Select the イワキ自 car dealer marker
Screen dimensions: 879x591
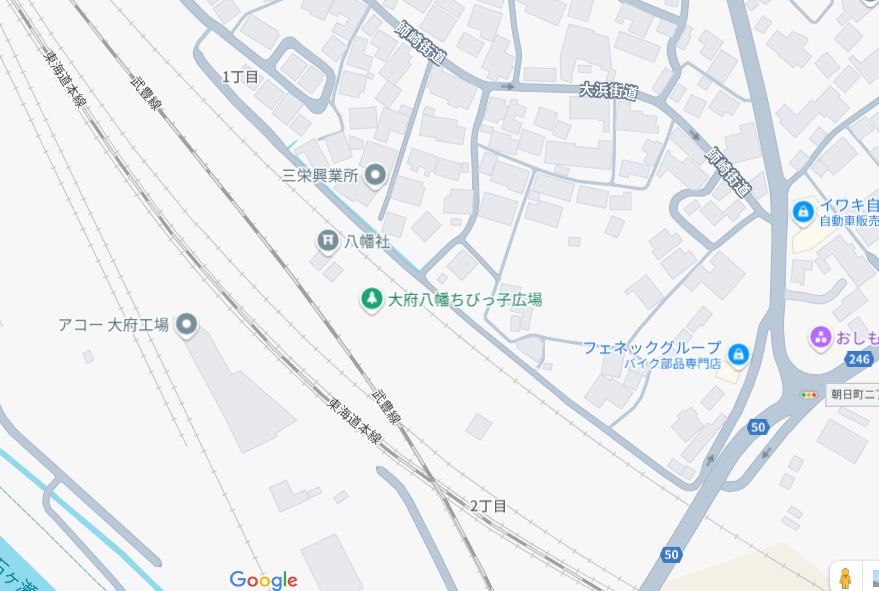[803, 212]
